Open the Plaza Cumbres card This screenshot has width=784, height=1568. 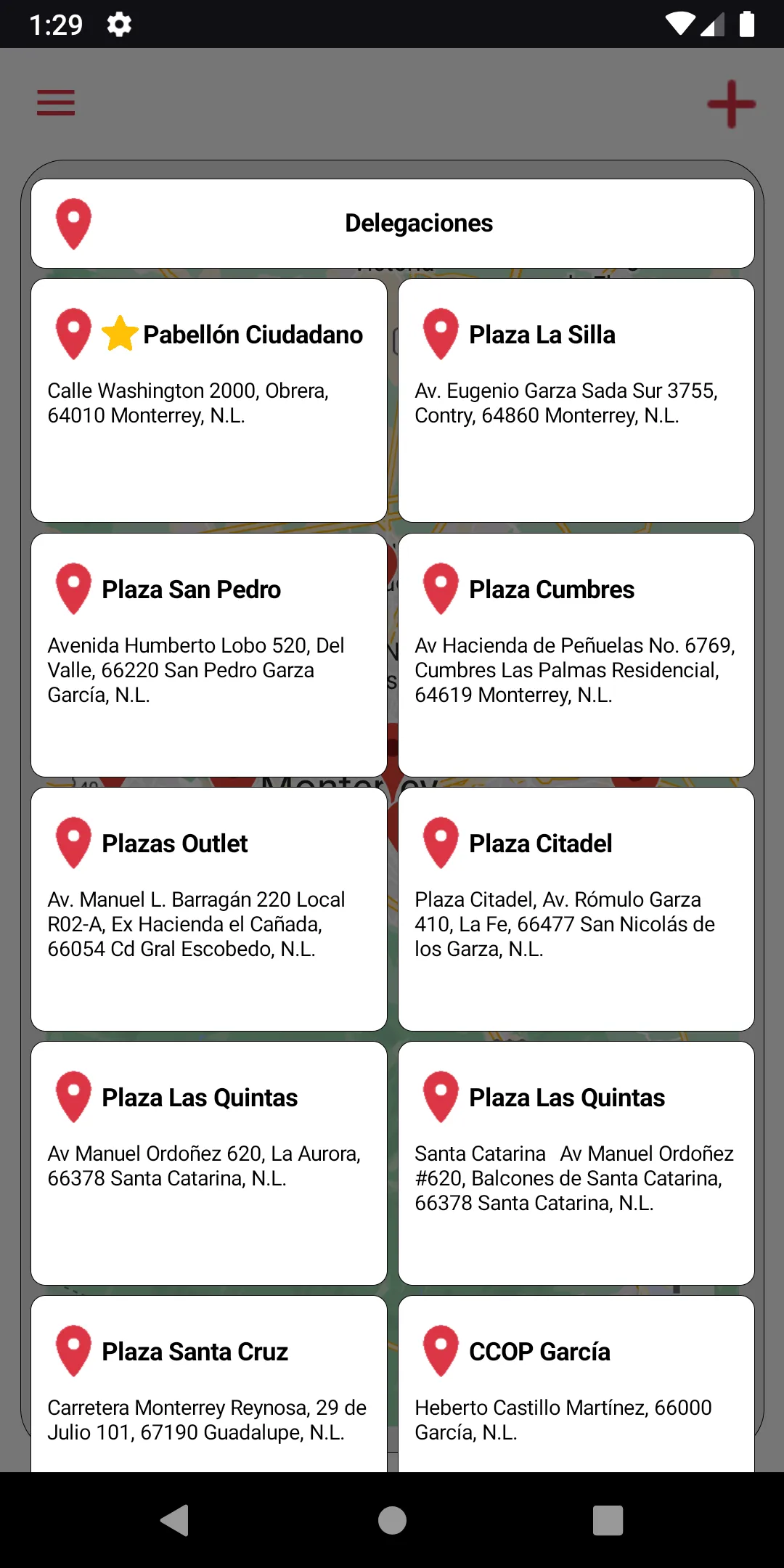[576, 655]
